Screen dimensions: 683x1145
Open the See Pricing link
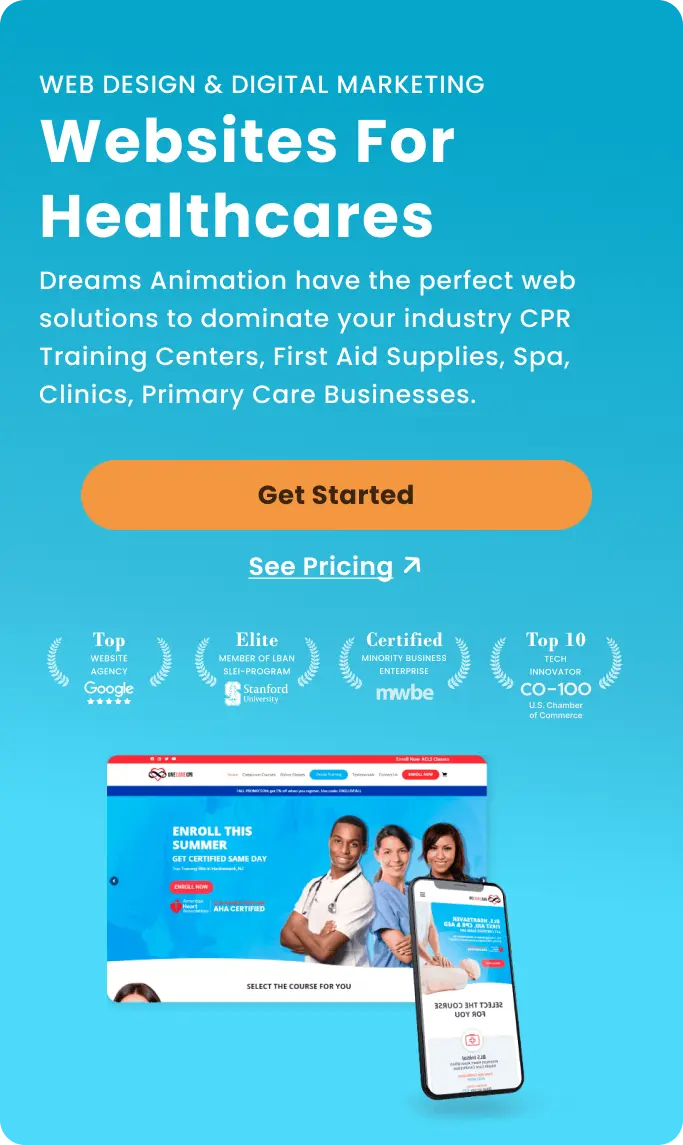click(334, 566)
